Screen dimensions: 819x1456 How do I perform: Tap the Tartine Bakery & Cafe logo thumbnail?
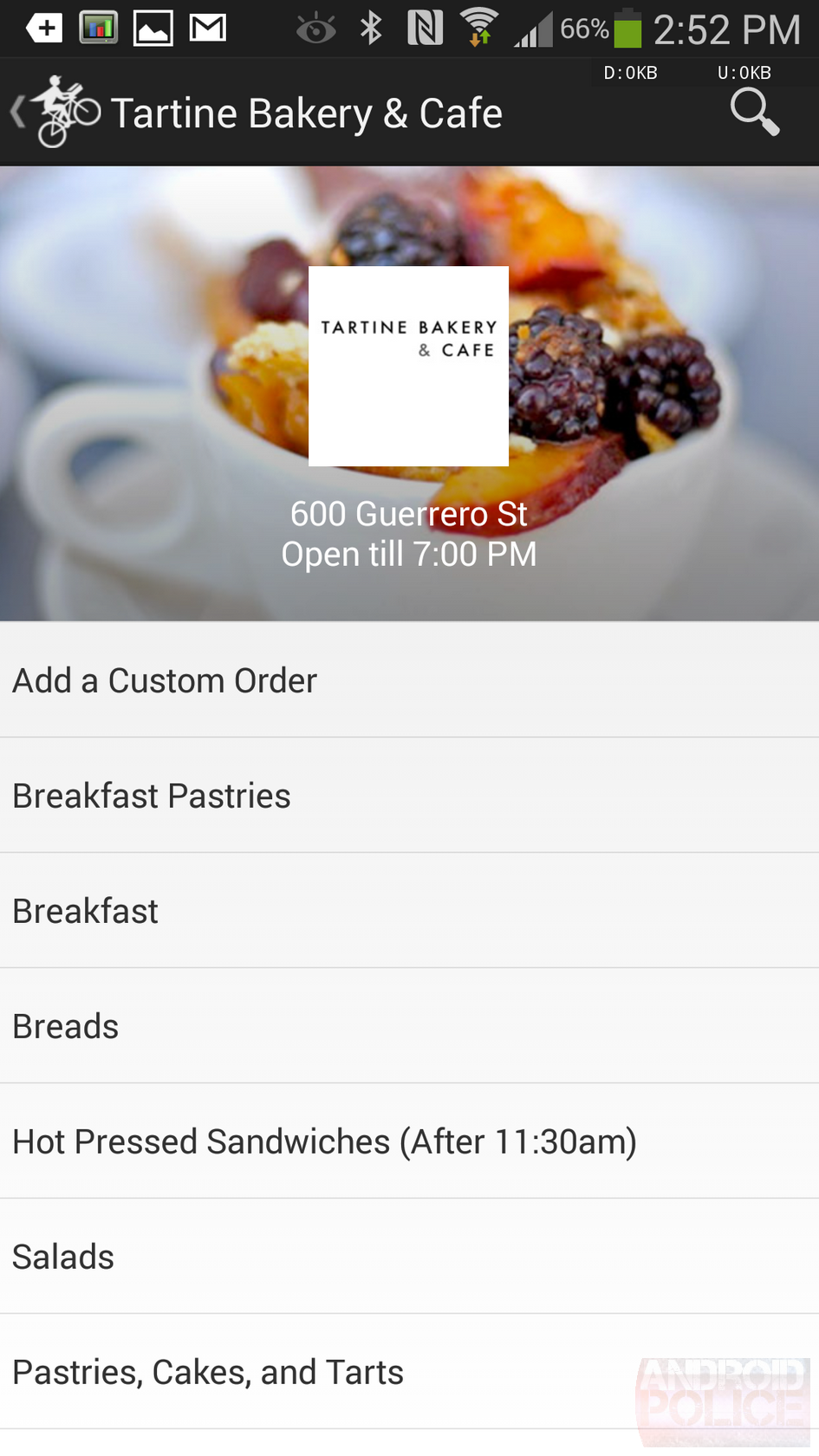tap(408, 365)
